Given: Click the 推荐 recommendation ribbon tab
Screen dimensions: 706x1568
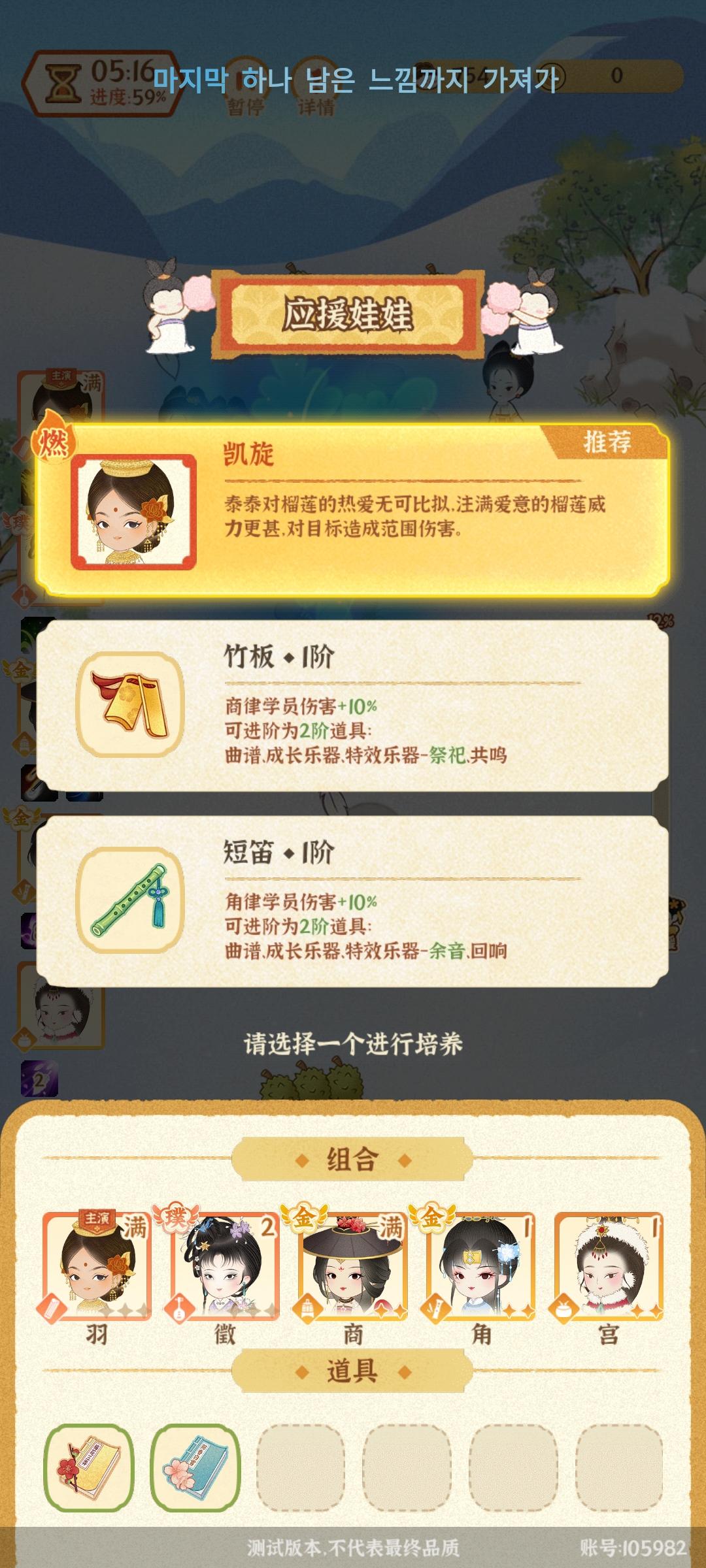Looking at the screenshot, I should click(x=608, y=442).
